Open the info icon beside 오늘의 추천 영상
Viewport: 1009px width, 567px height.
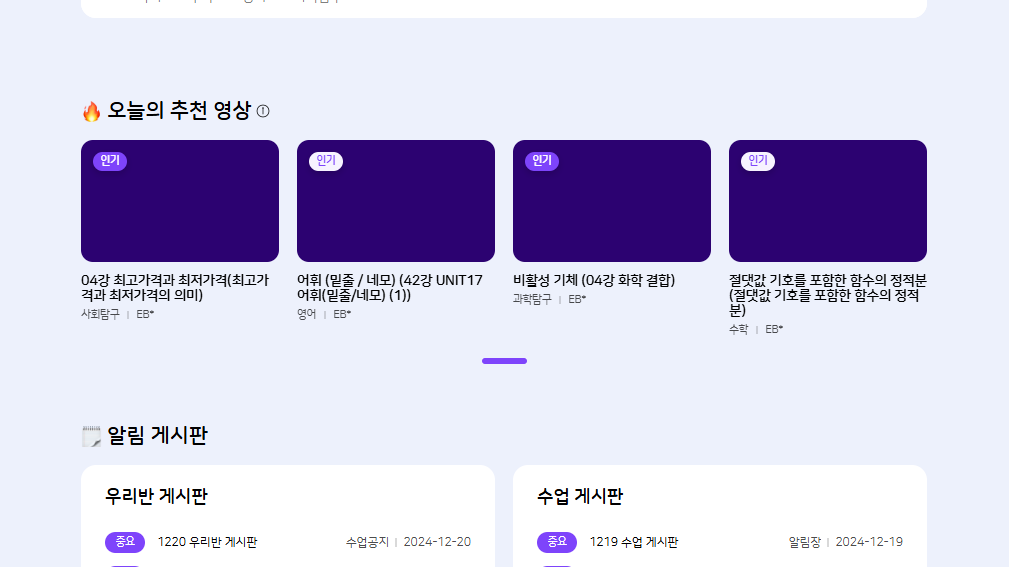(x=263, y=111)
